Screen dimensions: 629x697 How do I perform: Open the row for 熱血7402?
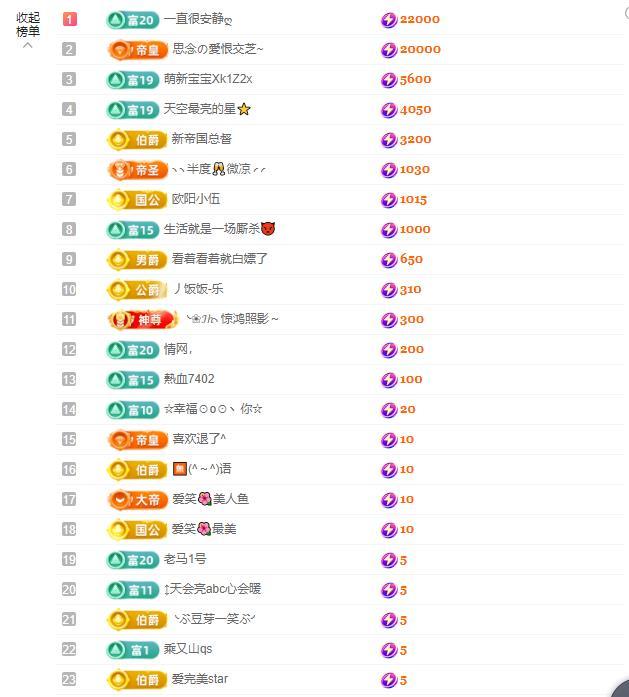[189, 379]
